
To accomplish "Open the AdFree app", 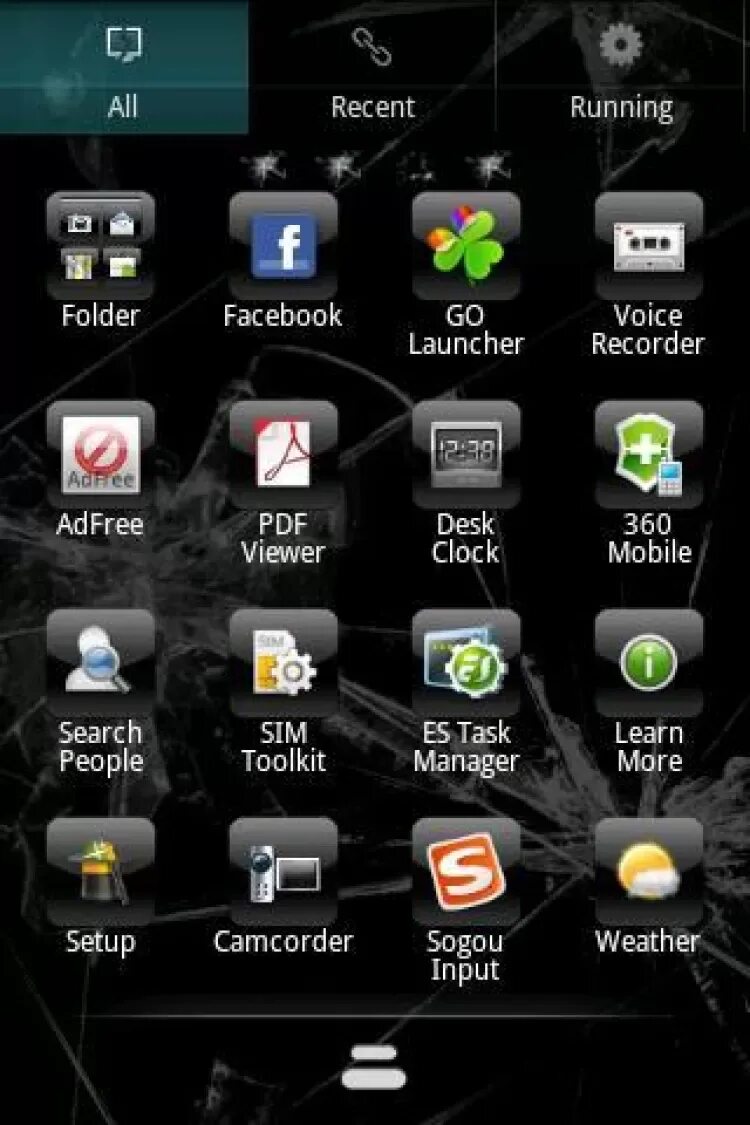I will pyautogui.click(x=101, y=455).
